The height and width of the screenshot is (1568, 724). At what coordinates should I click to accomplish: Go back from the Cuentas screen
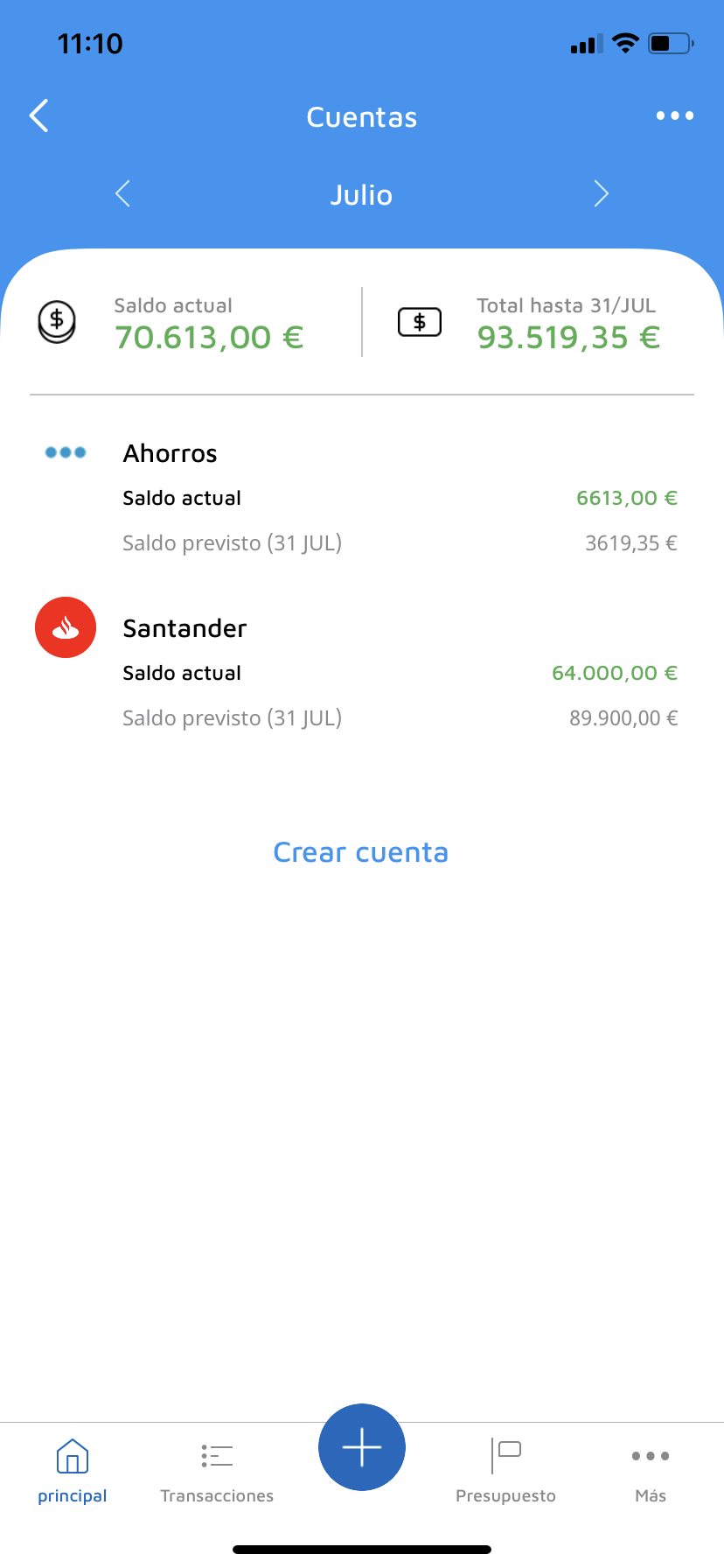point(39,116)
